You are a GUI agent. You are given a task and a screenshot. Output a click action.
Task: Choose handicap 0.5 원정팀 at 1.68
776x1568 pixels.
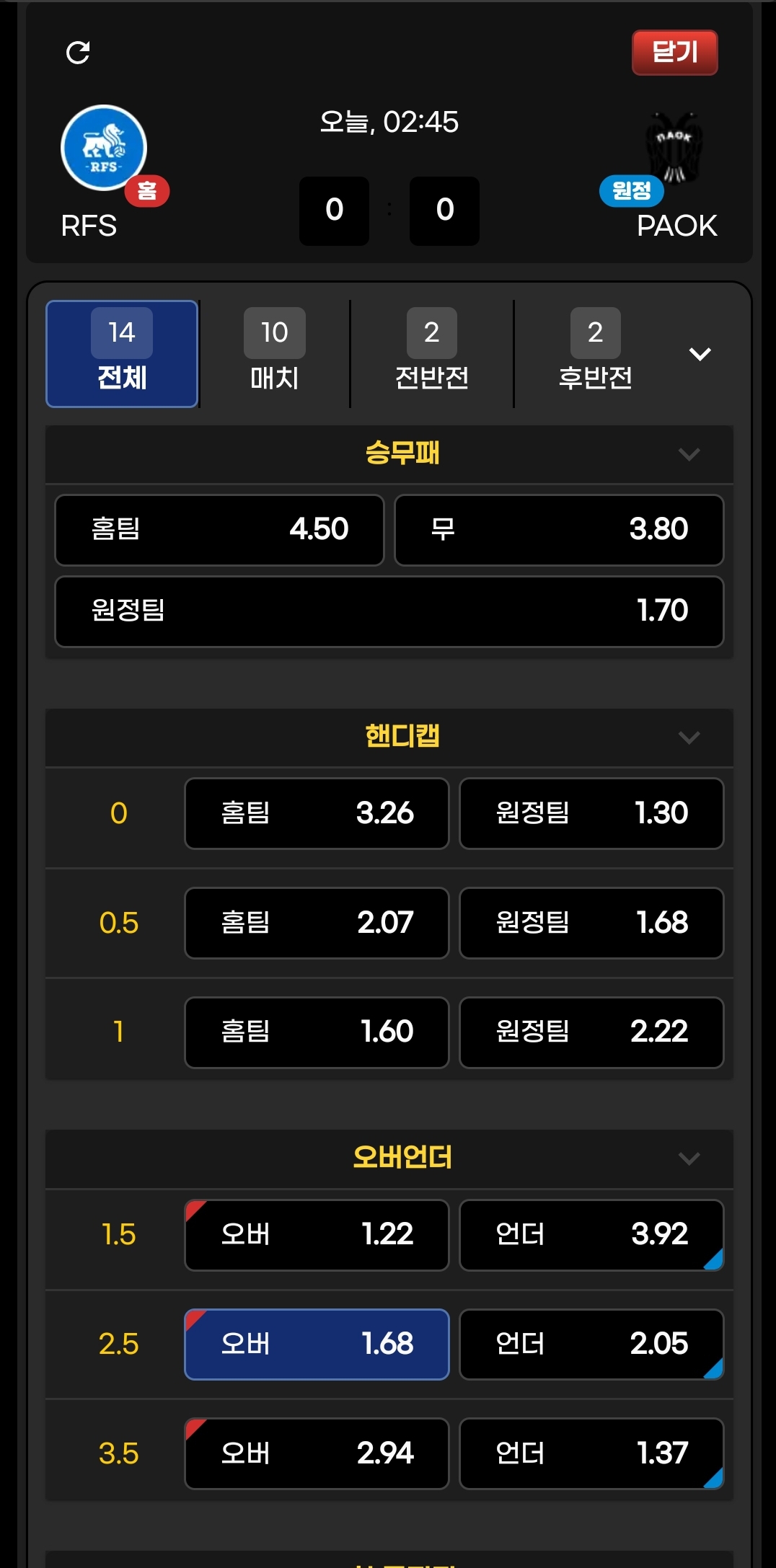[591, 923]
